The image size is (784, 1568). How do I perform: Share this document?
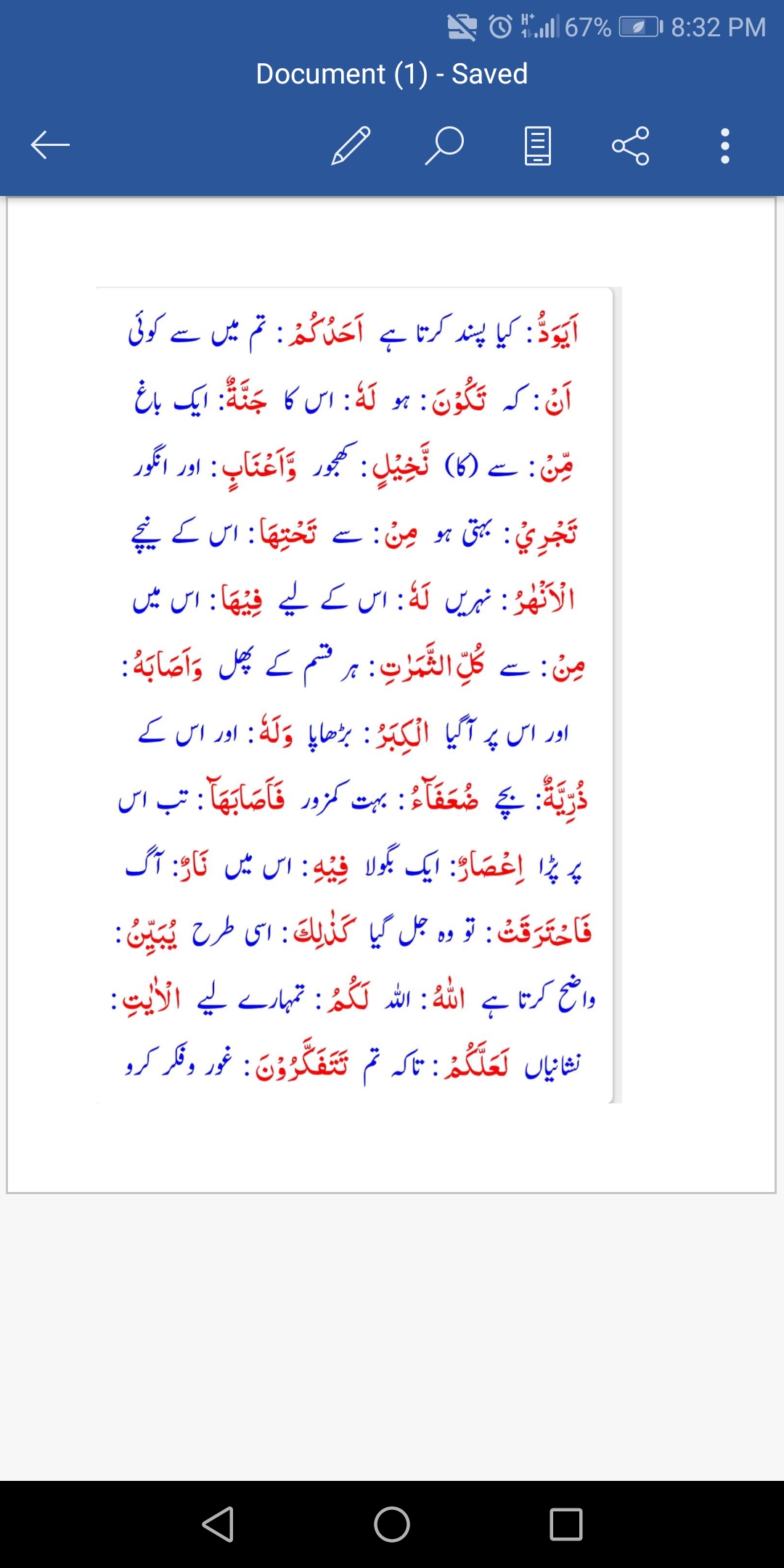coord(630,145)
